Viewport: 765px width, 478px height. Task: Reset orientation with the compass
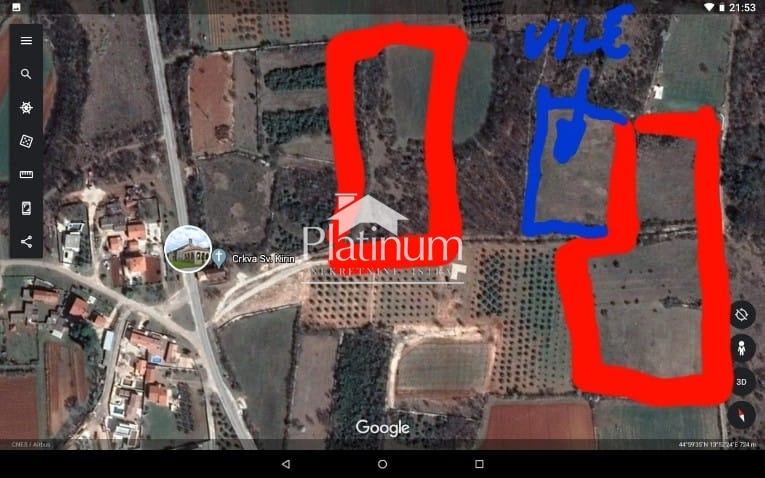[742, 414]
